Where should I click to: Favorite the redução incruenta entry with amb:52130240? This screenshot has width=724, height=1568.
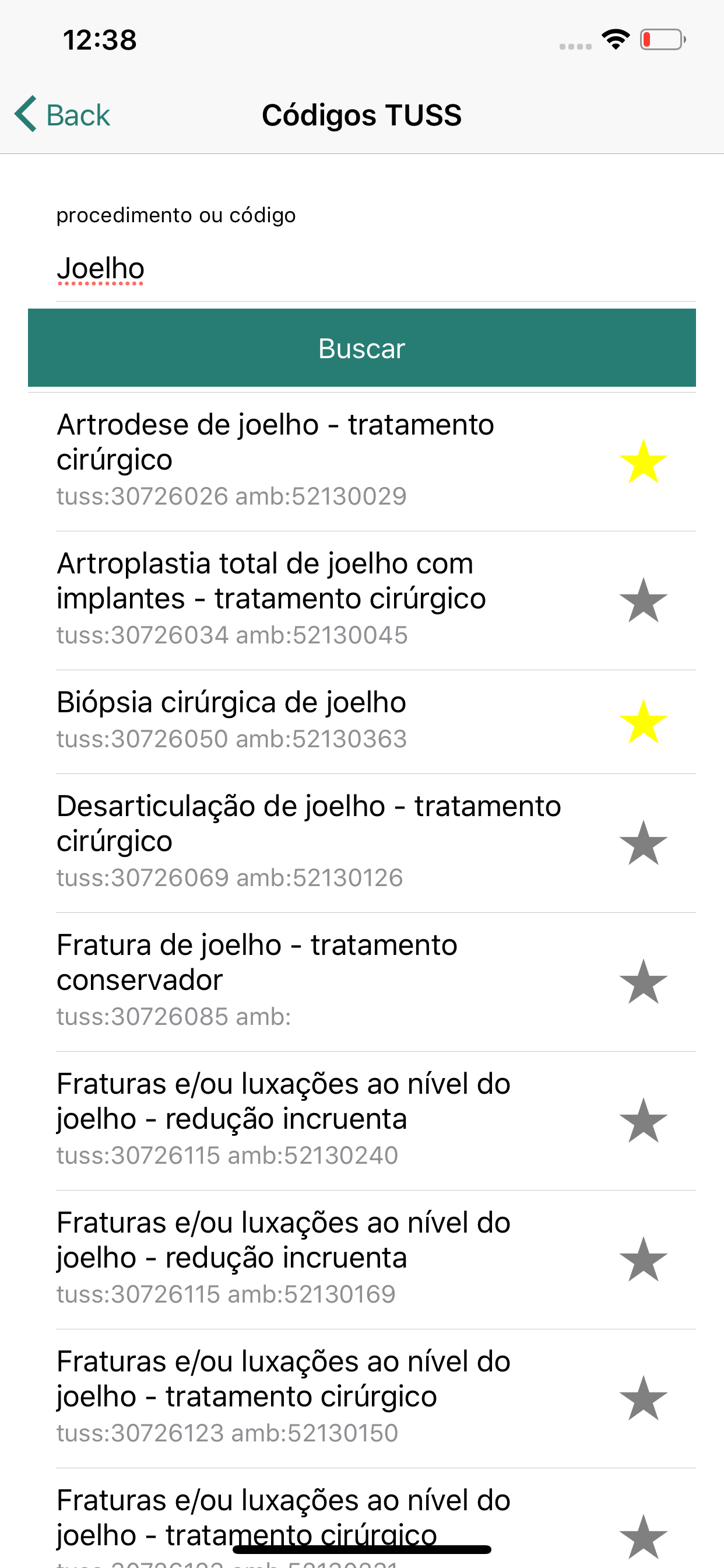(x=643, y=1121)
